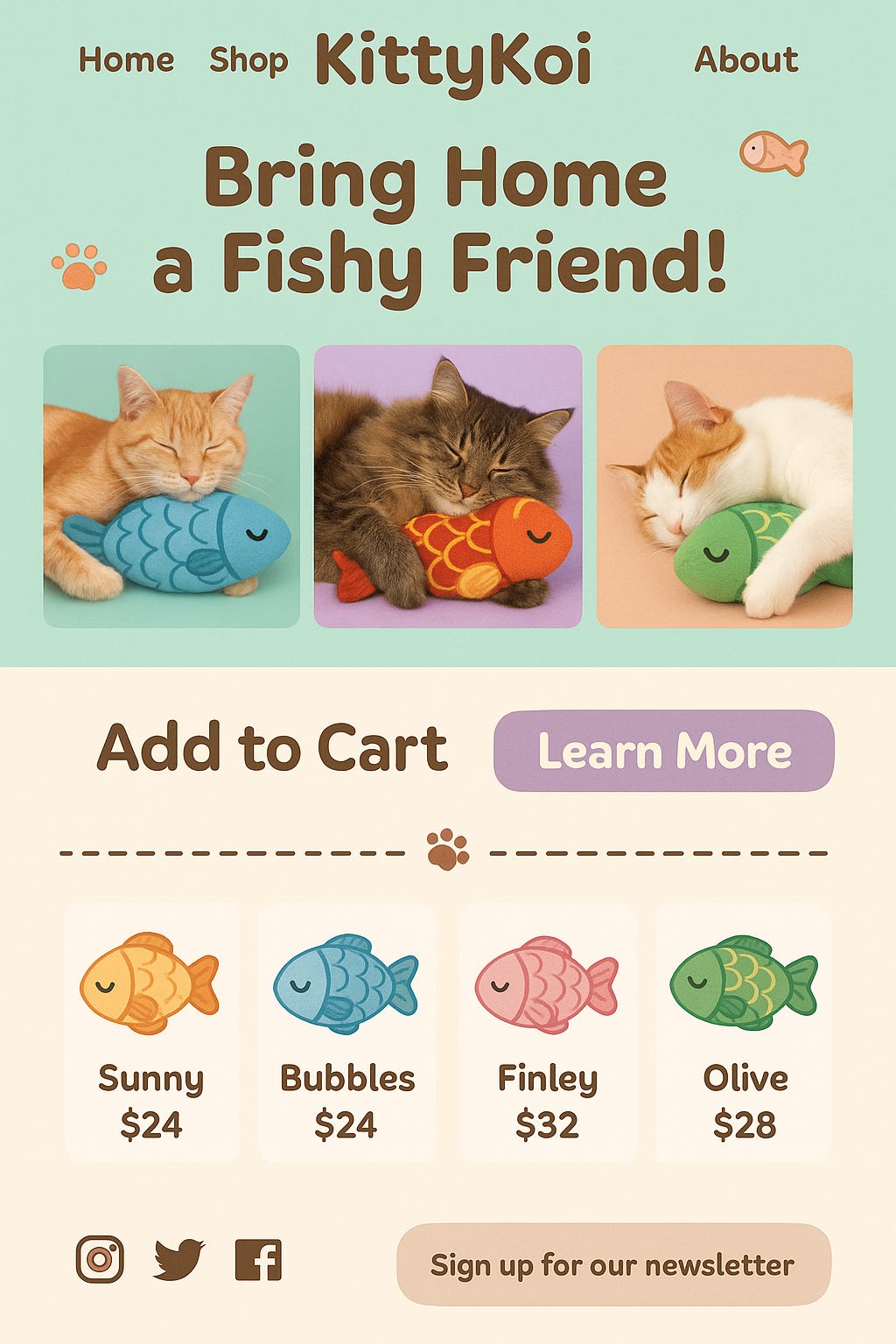View the Finley pink fish card
This screenshot has height=1344, width=896.
(547, 1032)
